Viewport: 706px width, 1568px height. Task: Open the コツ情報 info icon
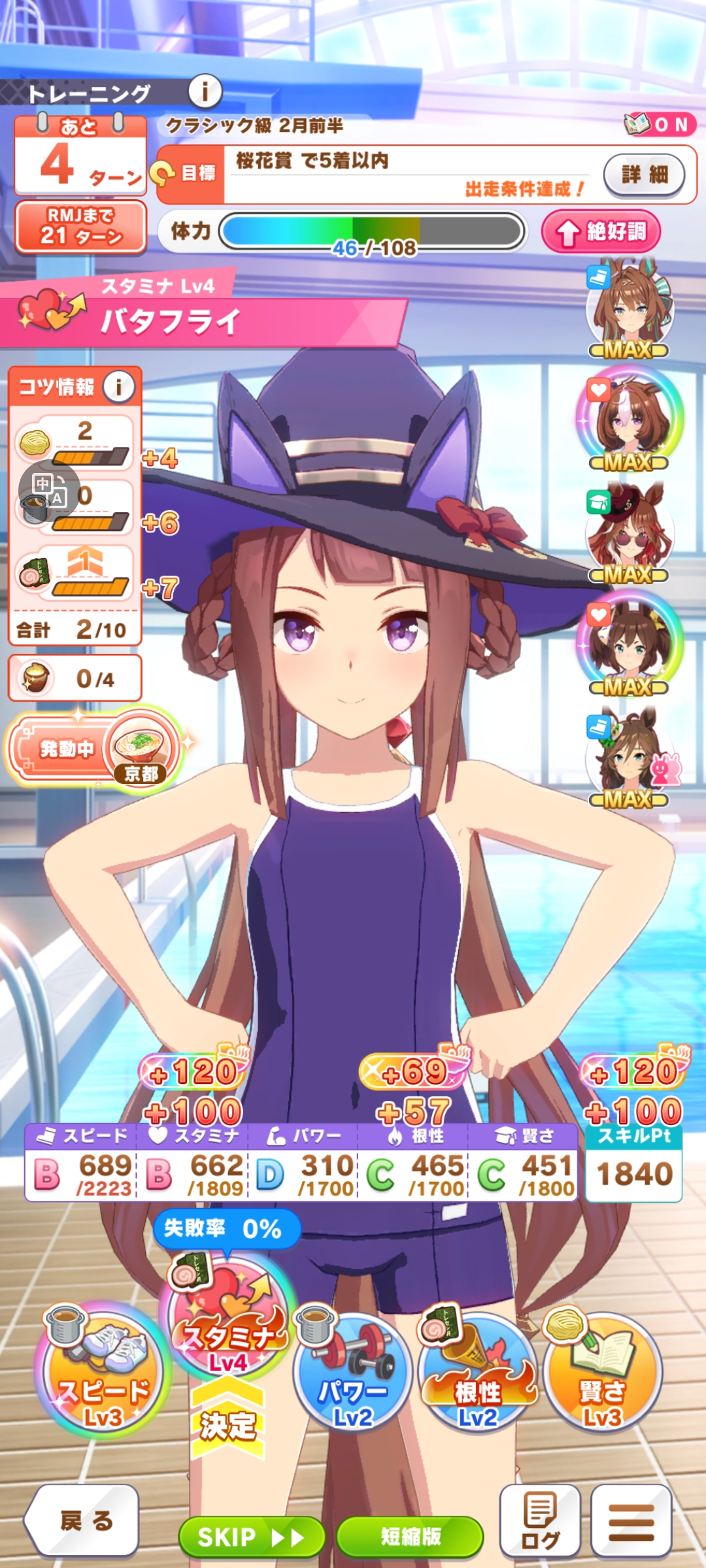[119, 387]
